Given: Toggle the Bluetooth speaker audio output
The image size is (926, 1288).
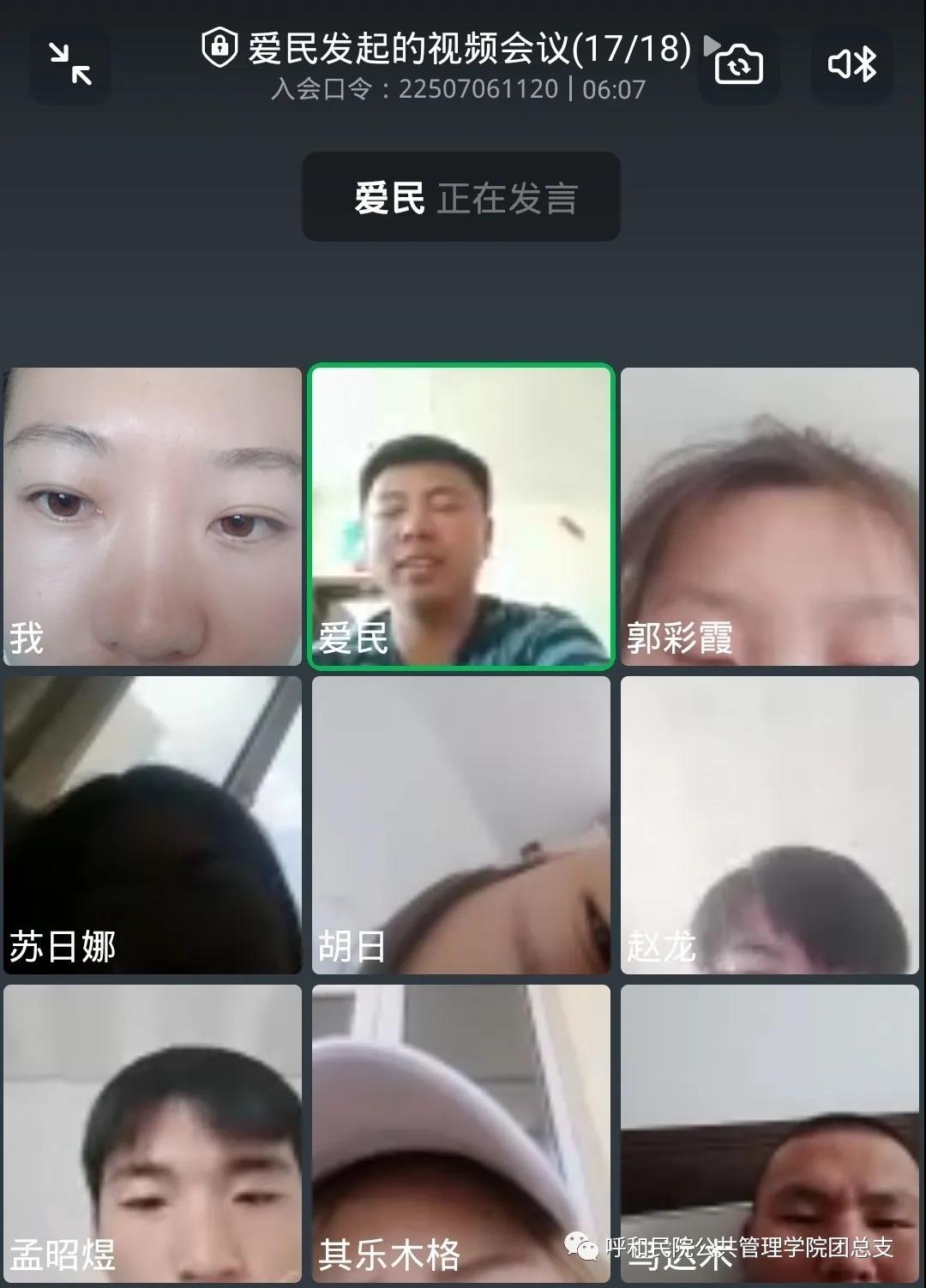Looking at the screenshot, I should tap(851, 65).
